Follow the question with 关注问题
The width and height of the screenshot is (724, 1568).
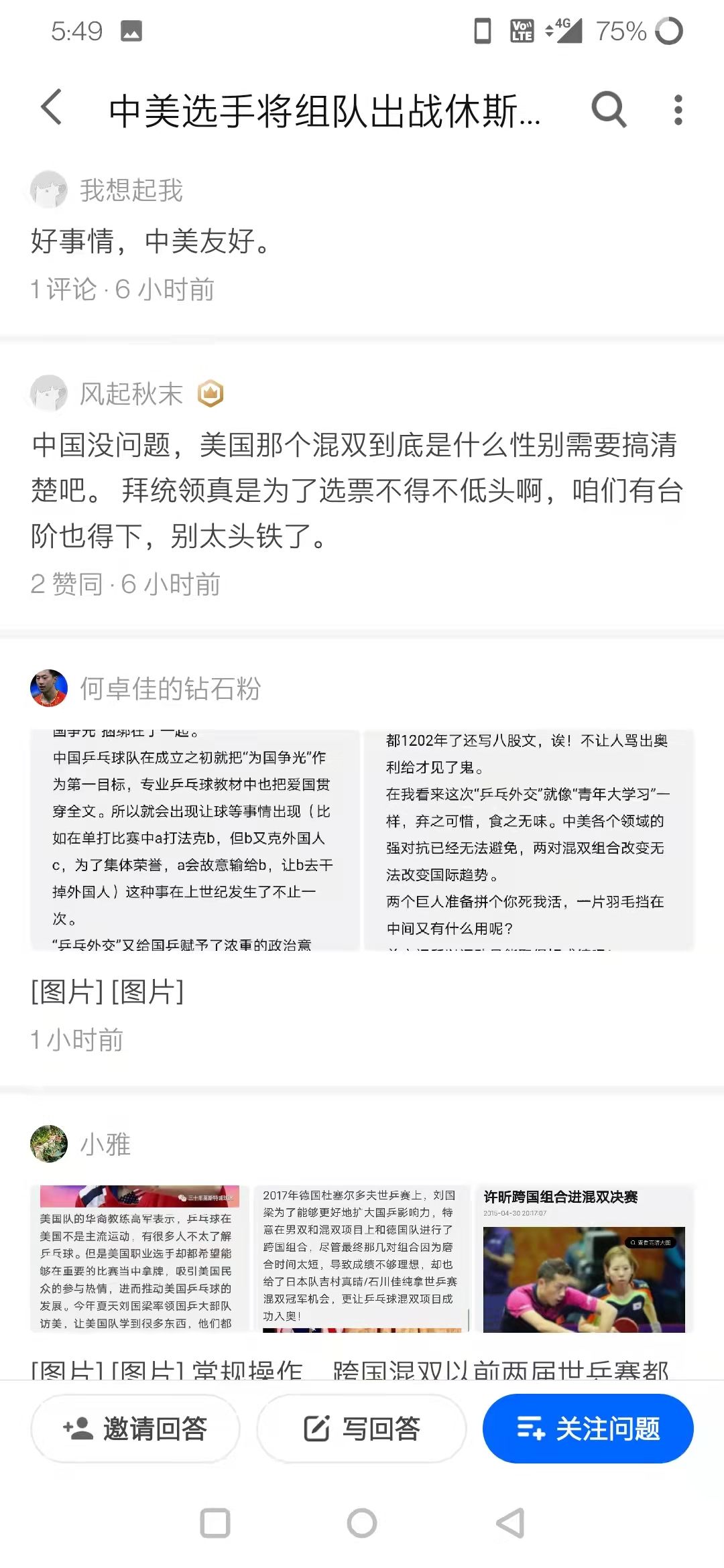click(x=588, y=1428)
